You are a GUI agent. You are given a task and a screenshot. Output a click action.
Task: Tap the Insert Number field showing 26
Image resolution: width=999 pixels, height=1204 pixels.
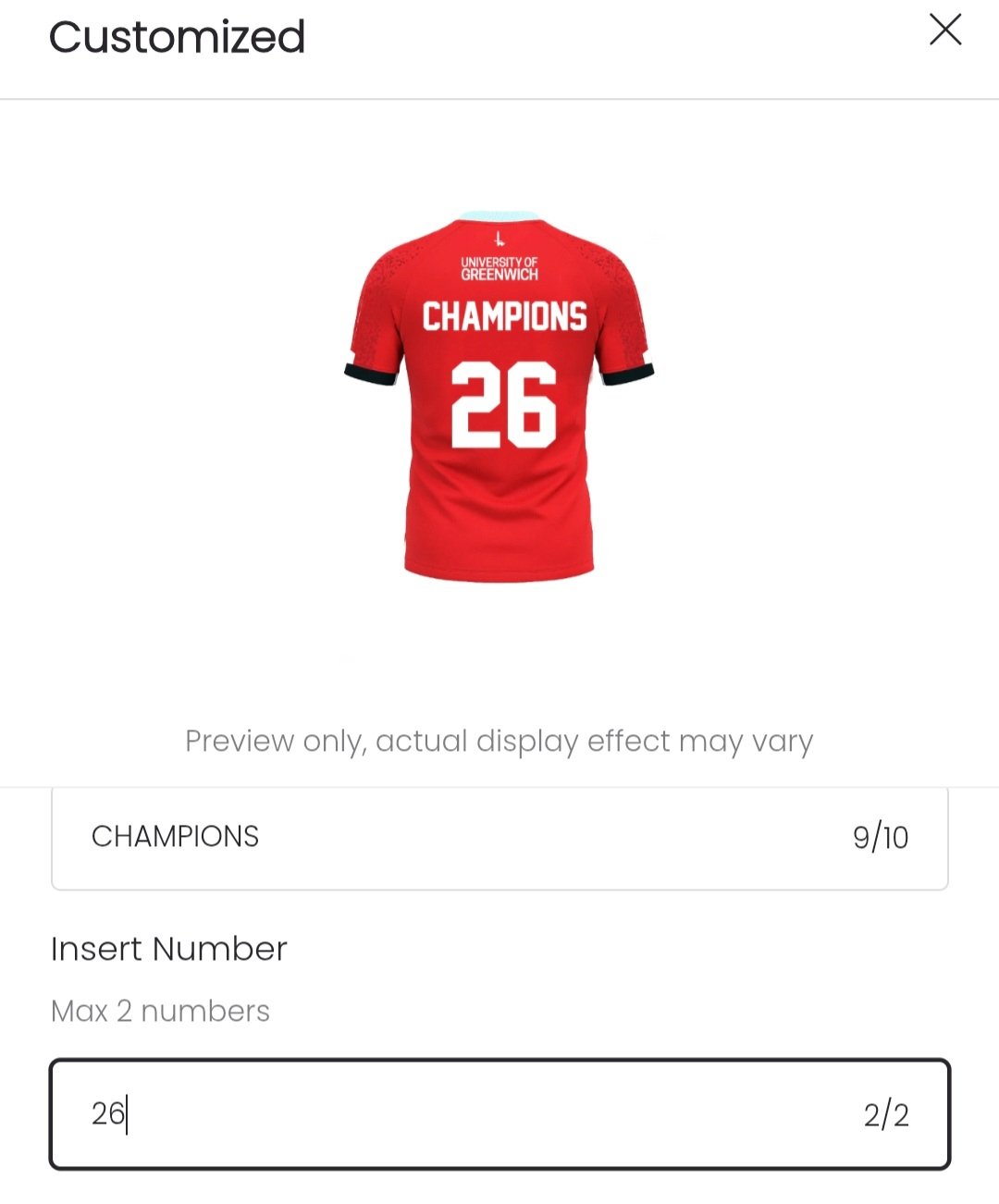click(499, 1114)
